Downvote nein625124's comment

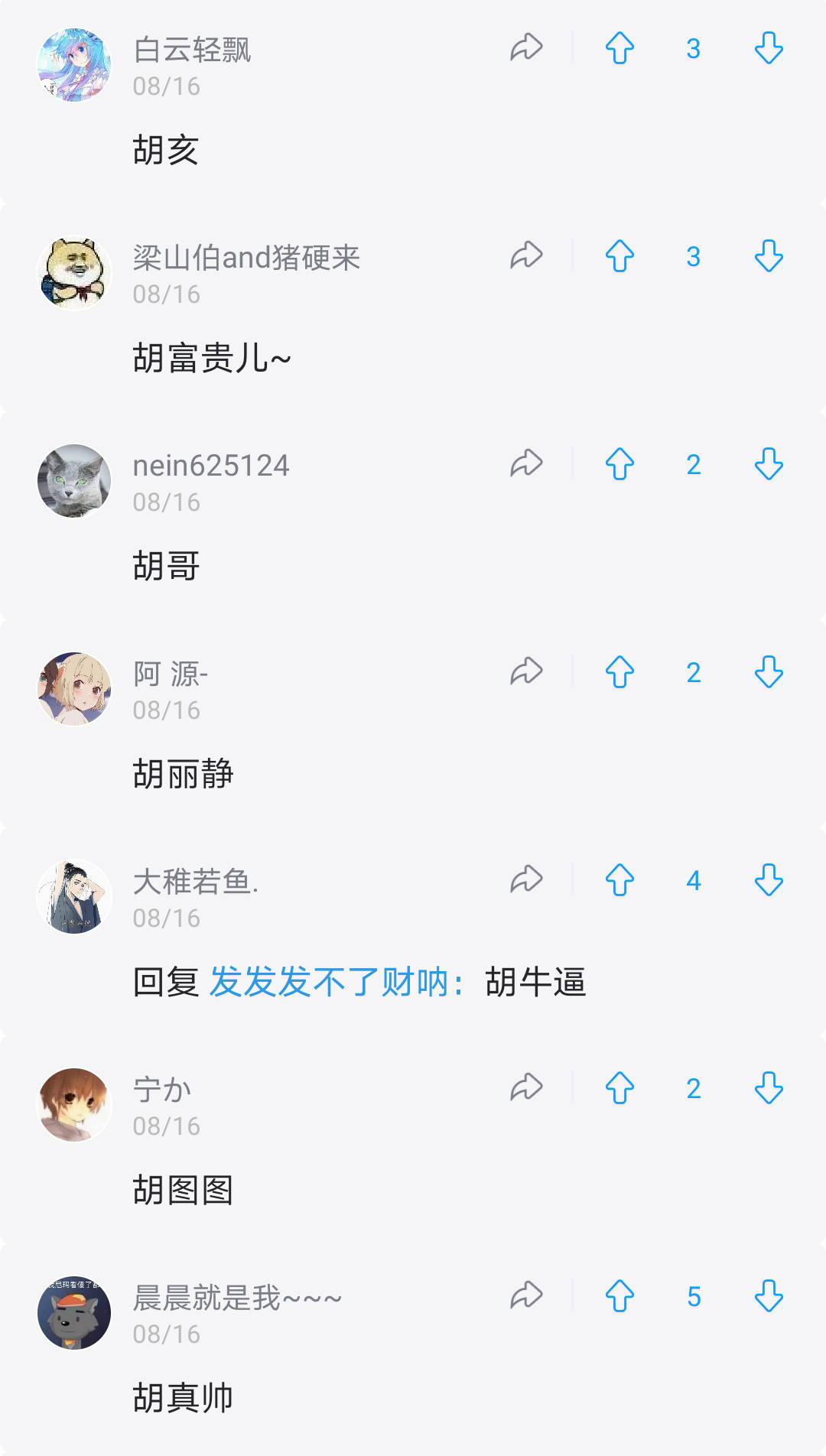(769, 465)
